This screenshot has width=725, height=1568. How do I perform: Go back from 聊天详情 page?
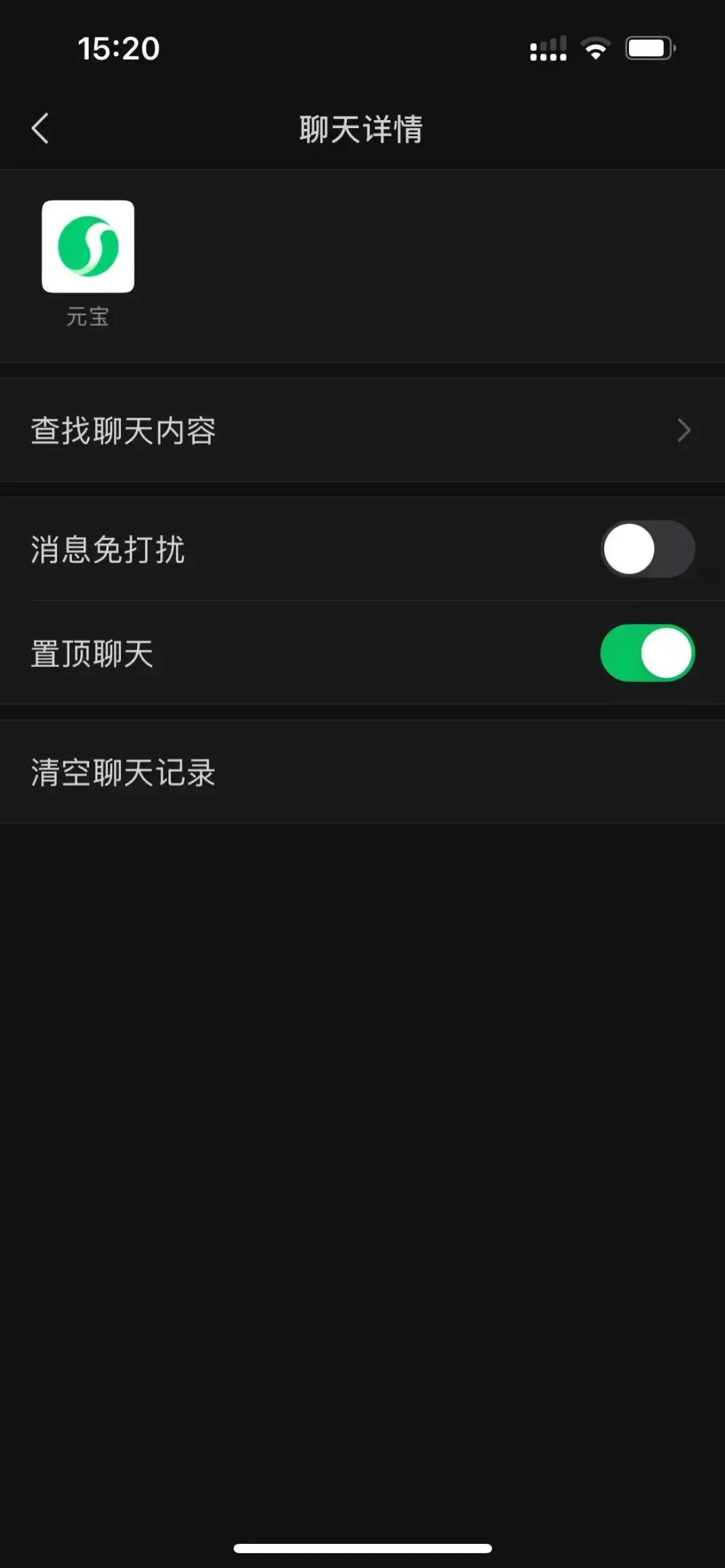click(40, 128)
